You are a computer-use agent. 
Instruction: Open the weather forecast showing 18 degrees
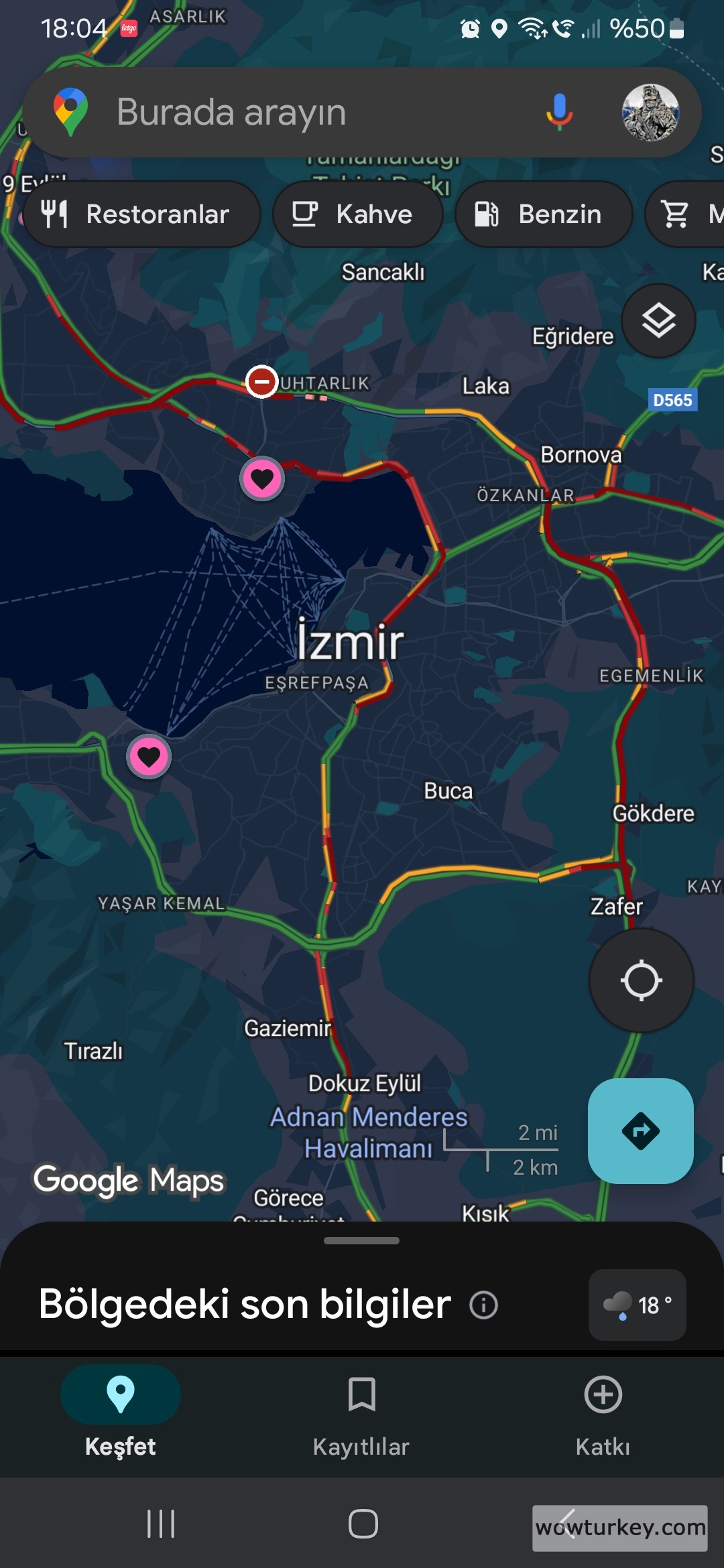636,1304
